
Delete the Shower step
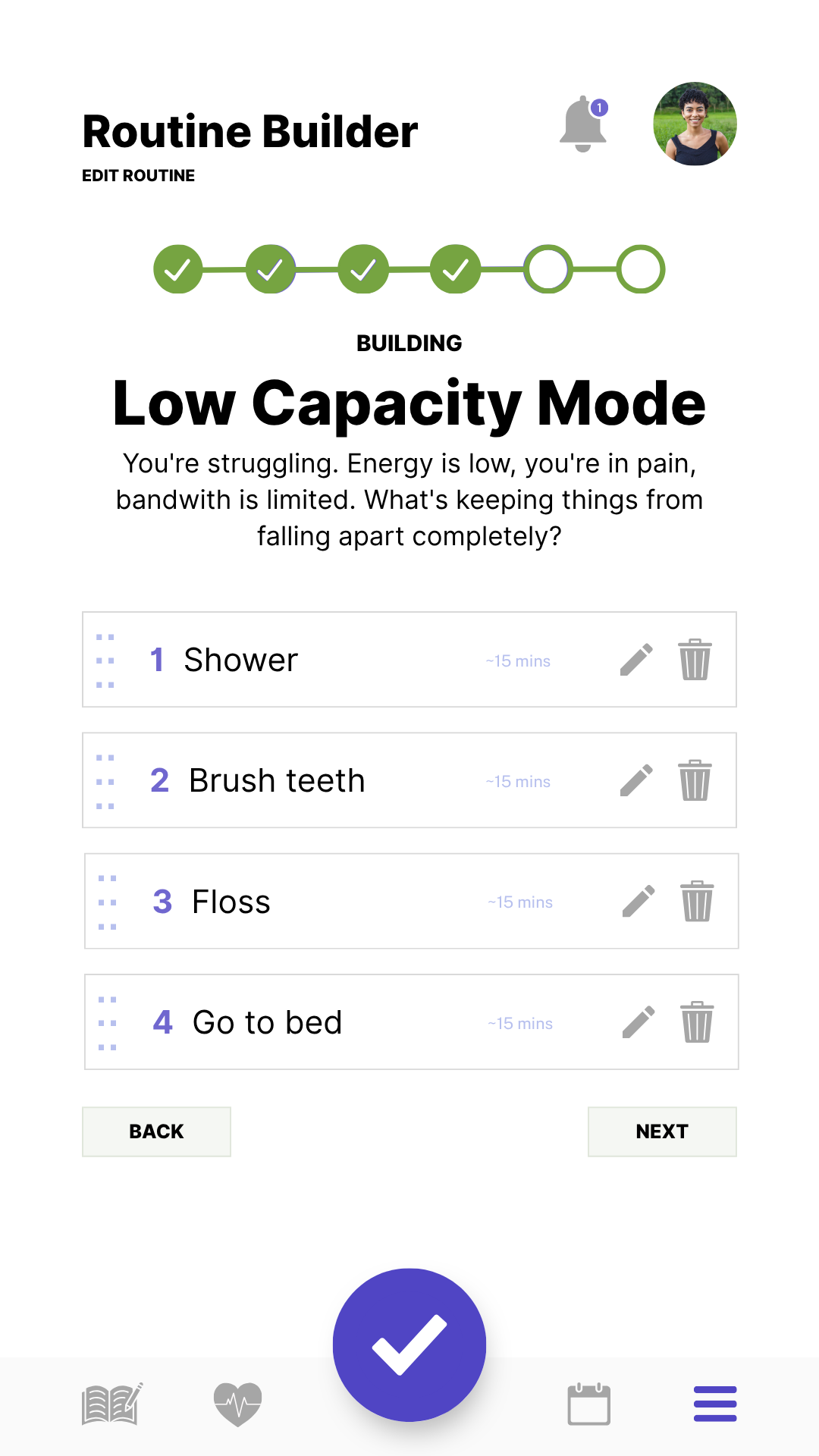pyautogui.click(x=695, y=660)
